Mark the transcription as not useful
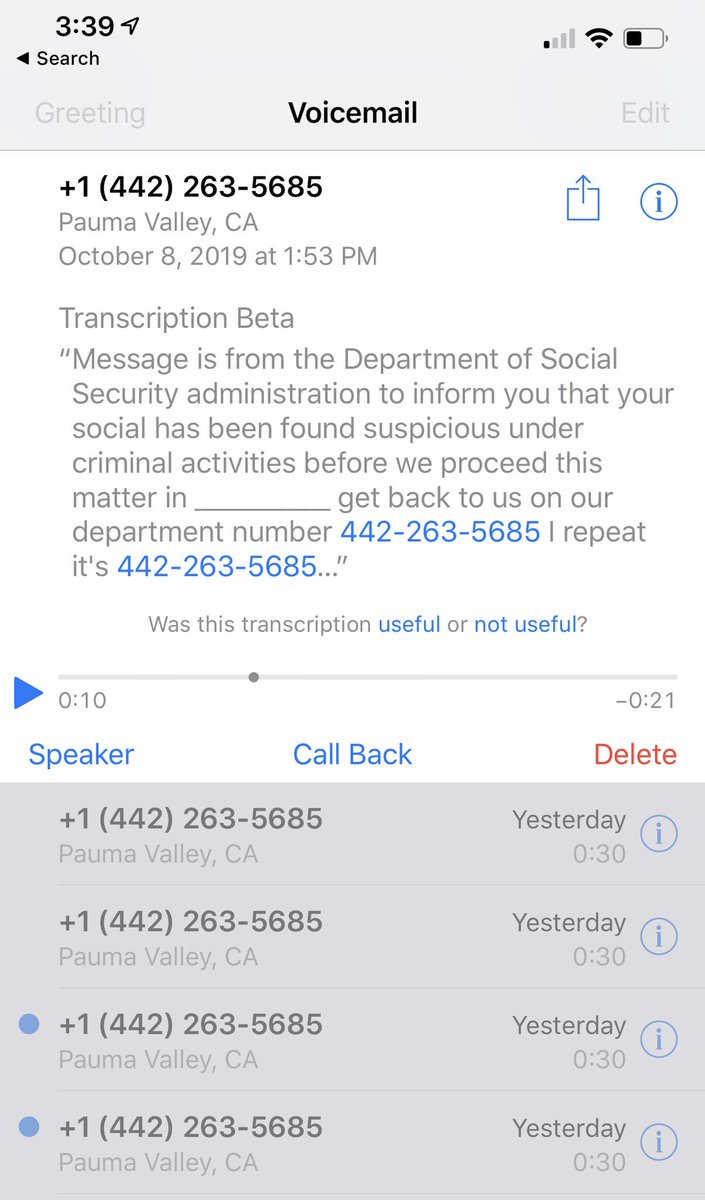The width and height of the screenshot is (705, 1200). pyautogui.click(x=524, y=624)
